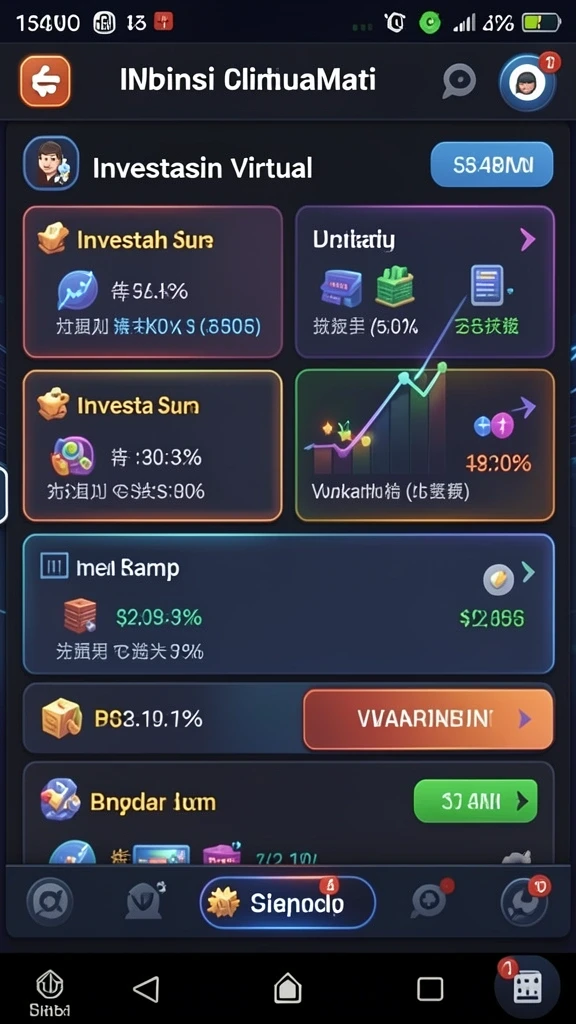Select the Sienoclo tab in bottom bar
The width and height of the screenshot is (576, 1024).
pos(288,903)
